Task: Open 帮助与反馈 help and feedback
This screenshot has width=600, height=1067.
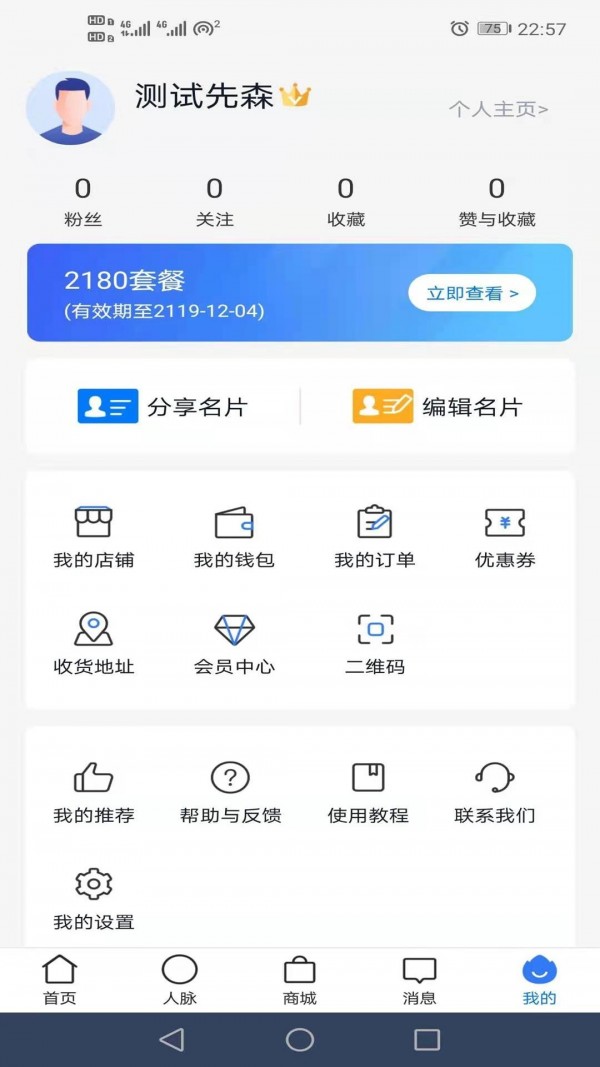Action: tap(230, 792)
